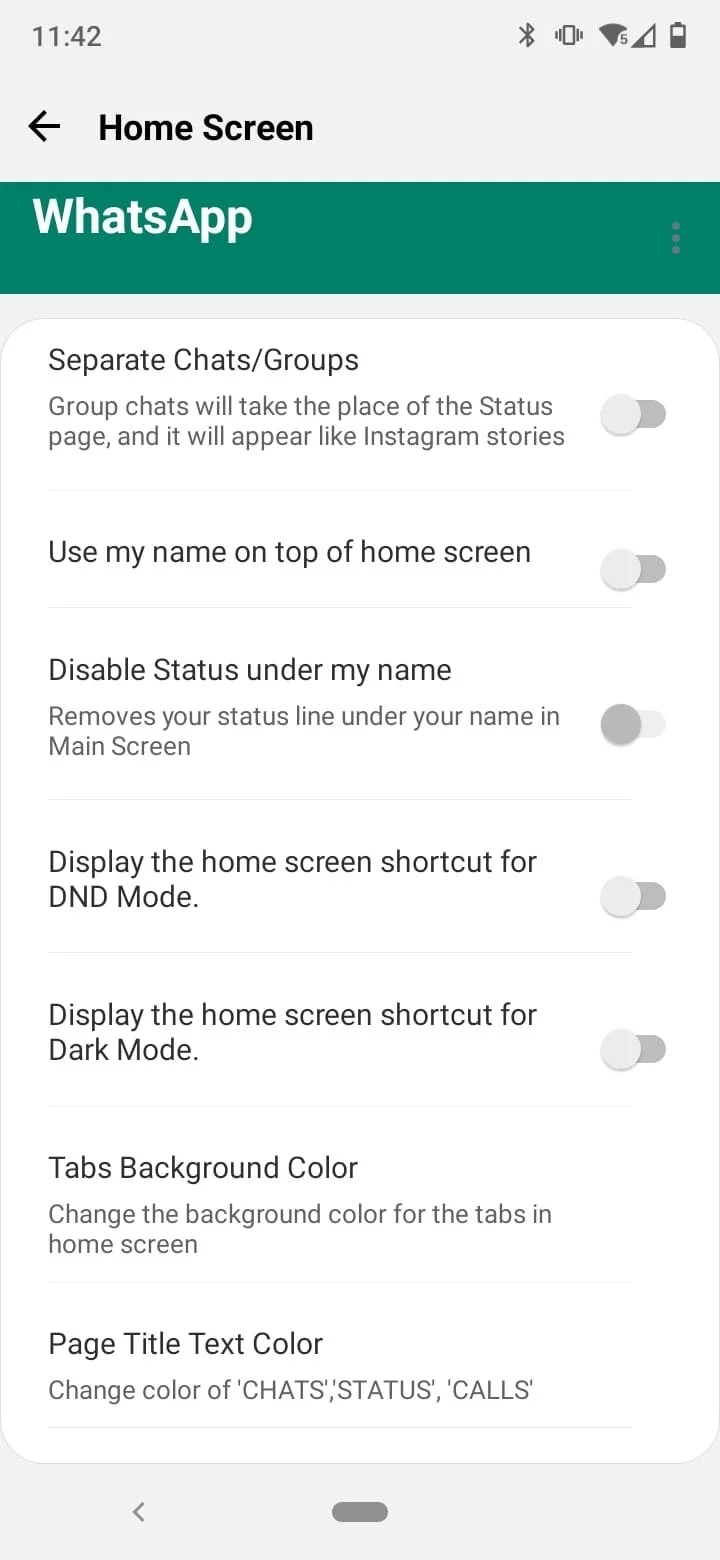Turn on the Dark Mode shortcut toggle
This screenshot has height=1560, width=720.
coord(633,1048)
